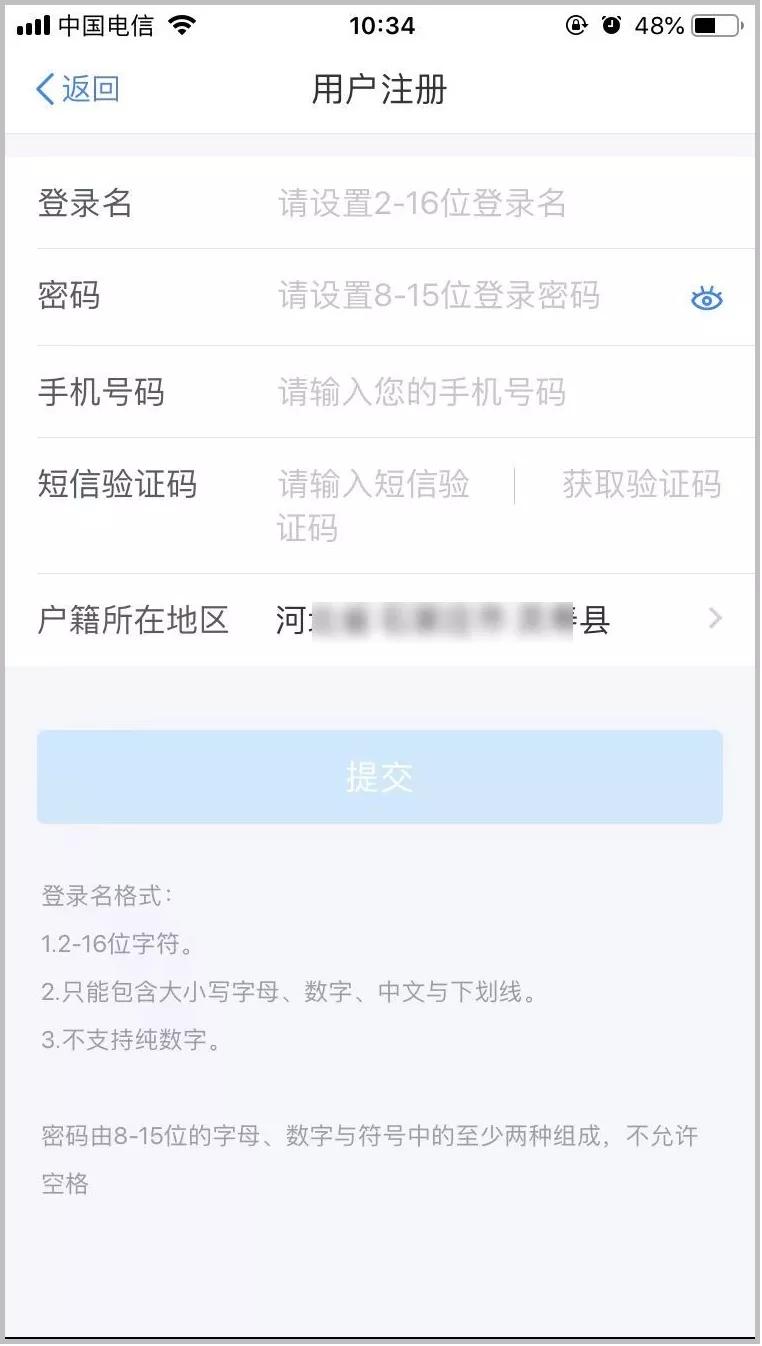Expand the 户籍所在地区 selection row
This screenshot has width=762, height=1346.
click(380, 619)
